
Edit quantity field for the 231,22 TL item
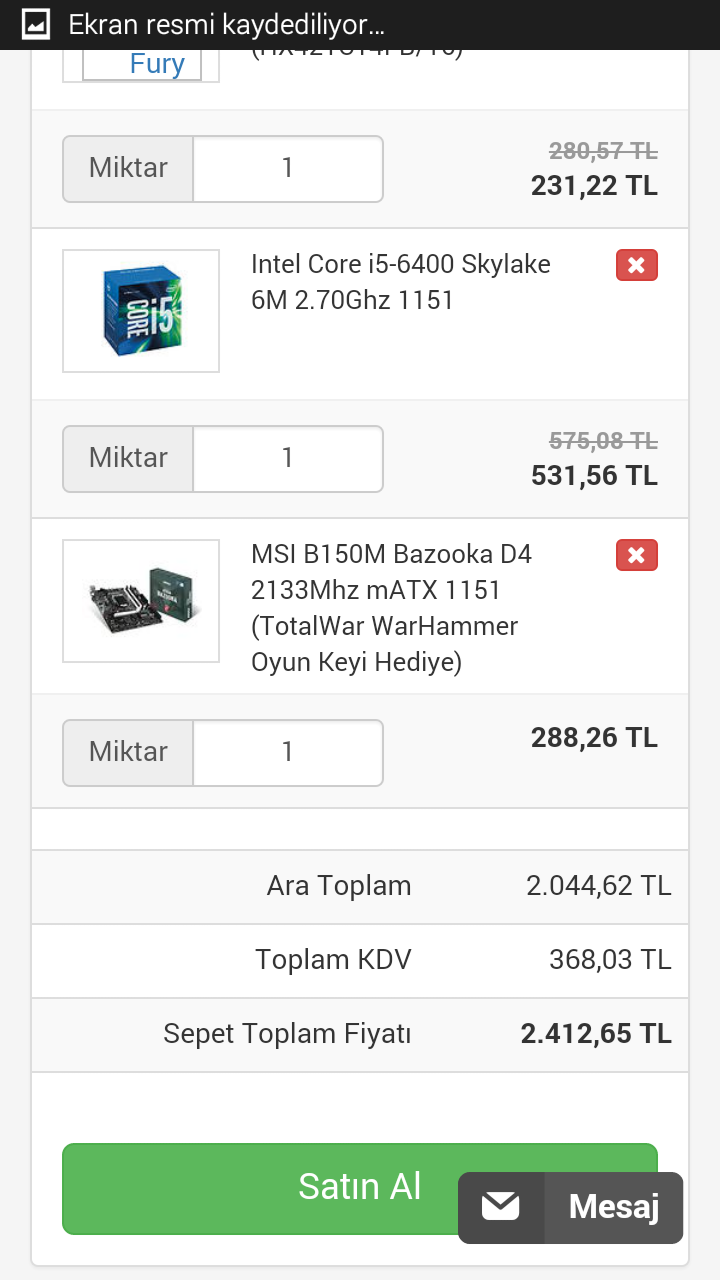287,168
